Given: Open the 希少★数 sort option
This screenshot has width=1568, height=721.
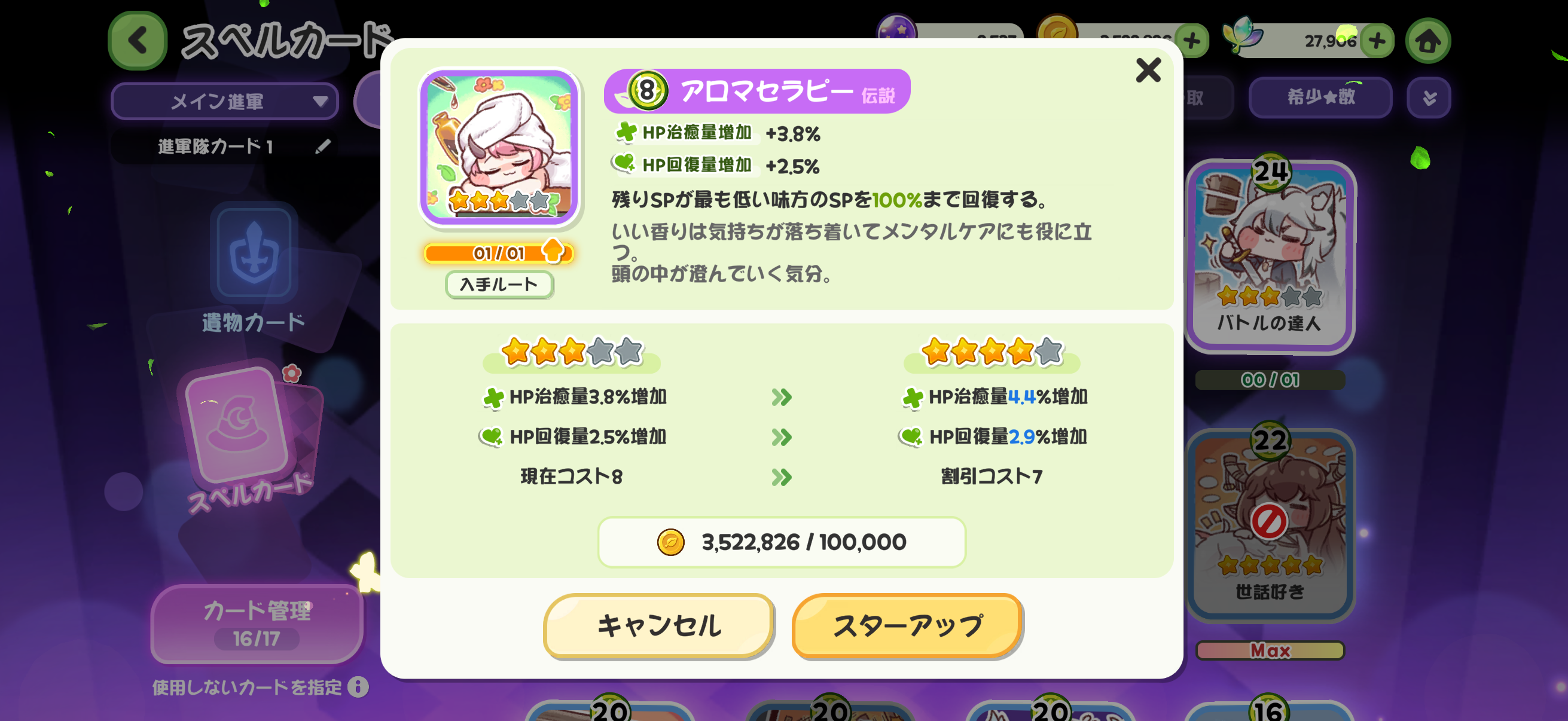Looking at the screenshot, I should point(1320,97).
